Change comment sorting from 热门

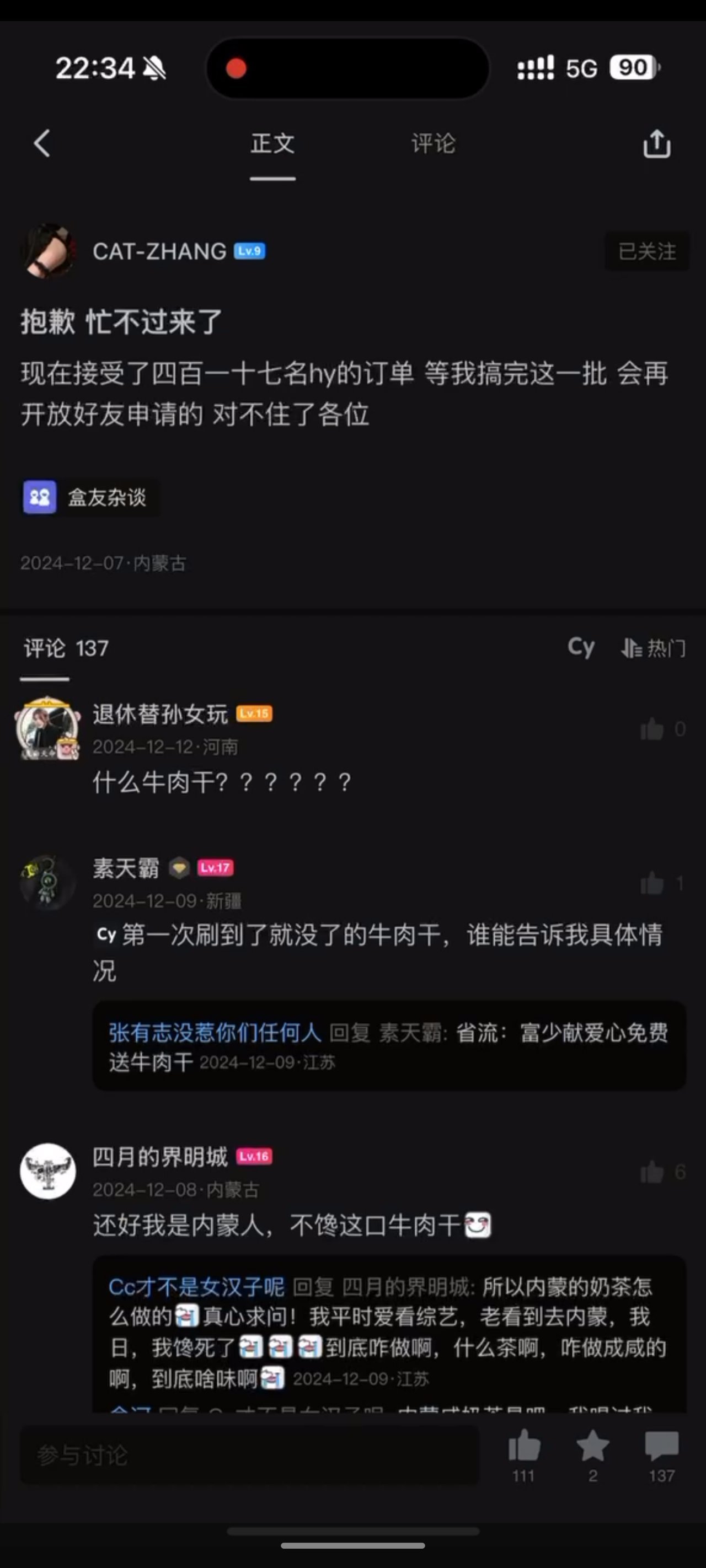(x=654, y=648)
